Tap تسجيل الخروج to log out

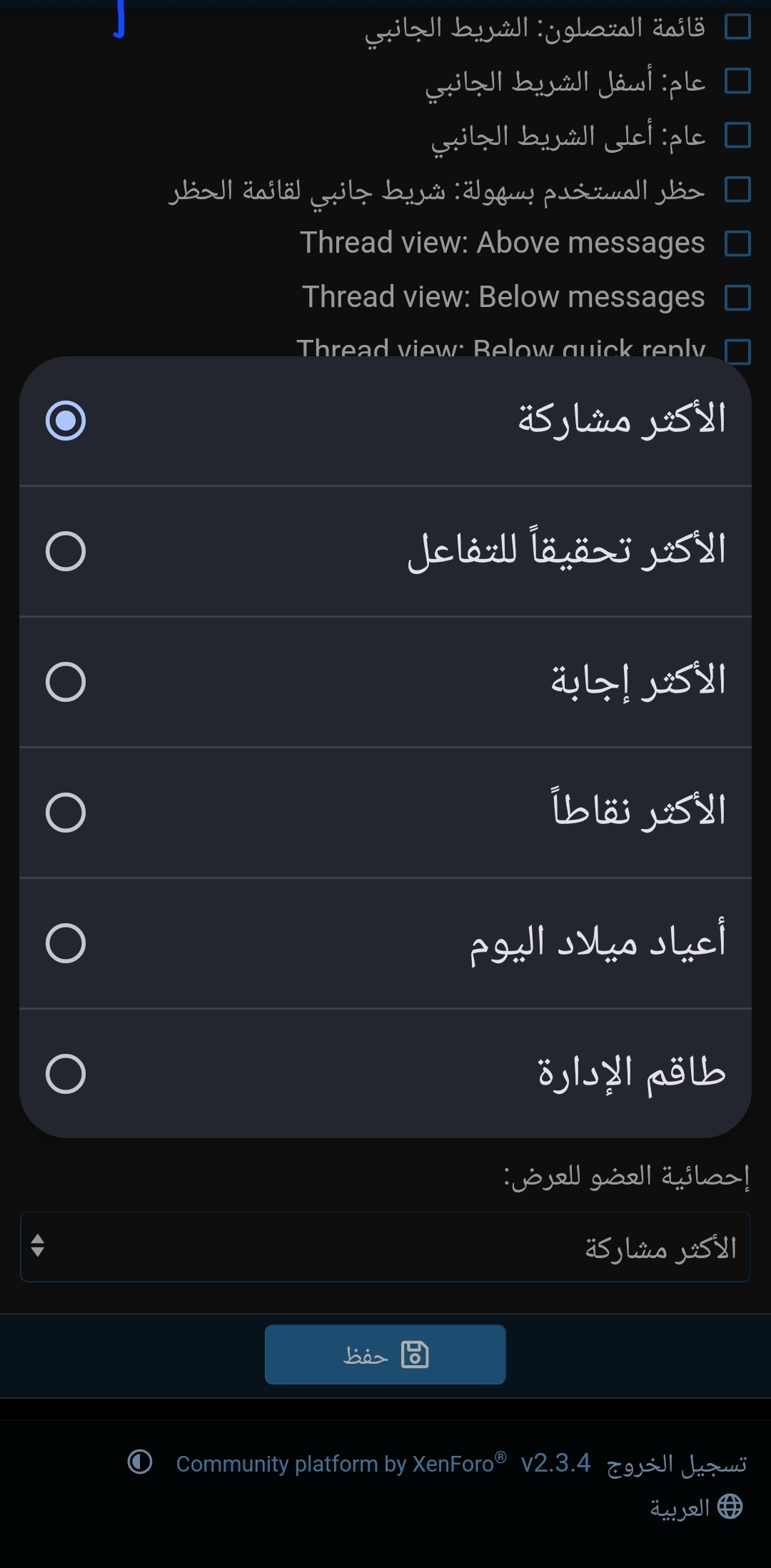[x=676, y=1464]
